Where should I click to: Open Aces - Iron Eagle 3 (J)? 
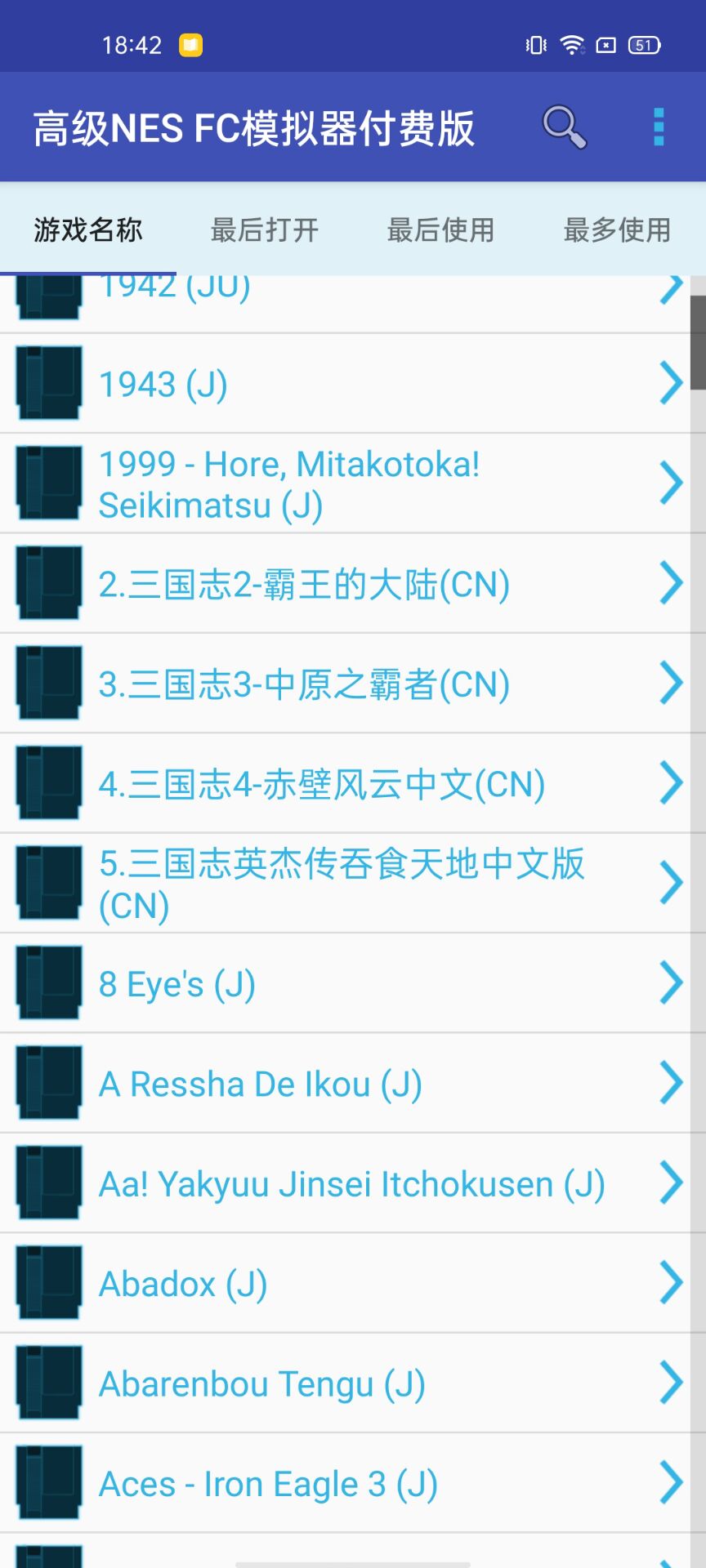(346, 1483)
